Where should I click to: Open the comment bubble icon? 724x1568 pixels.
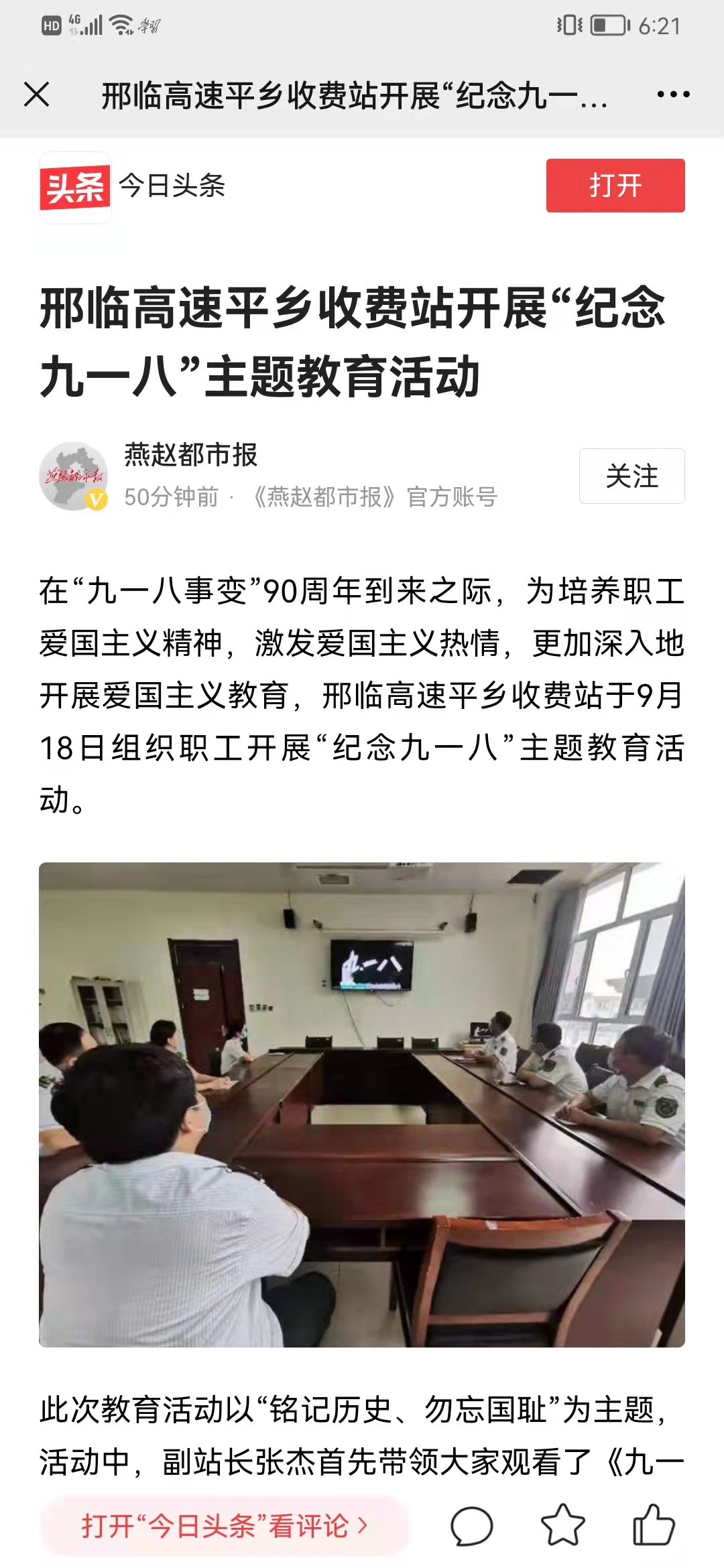pos(471,1526)
